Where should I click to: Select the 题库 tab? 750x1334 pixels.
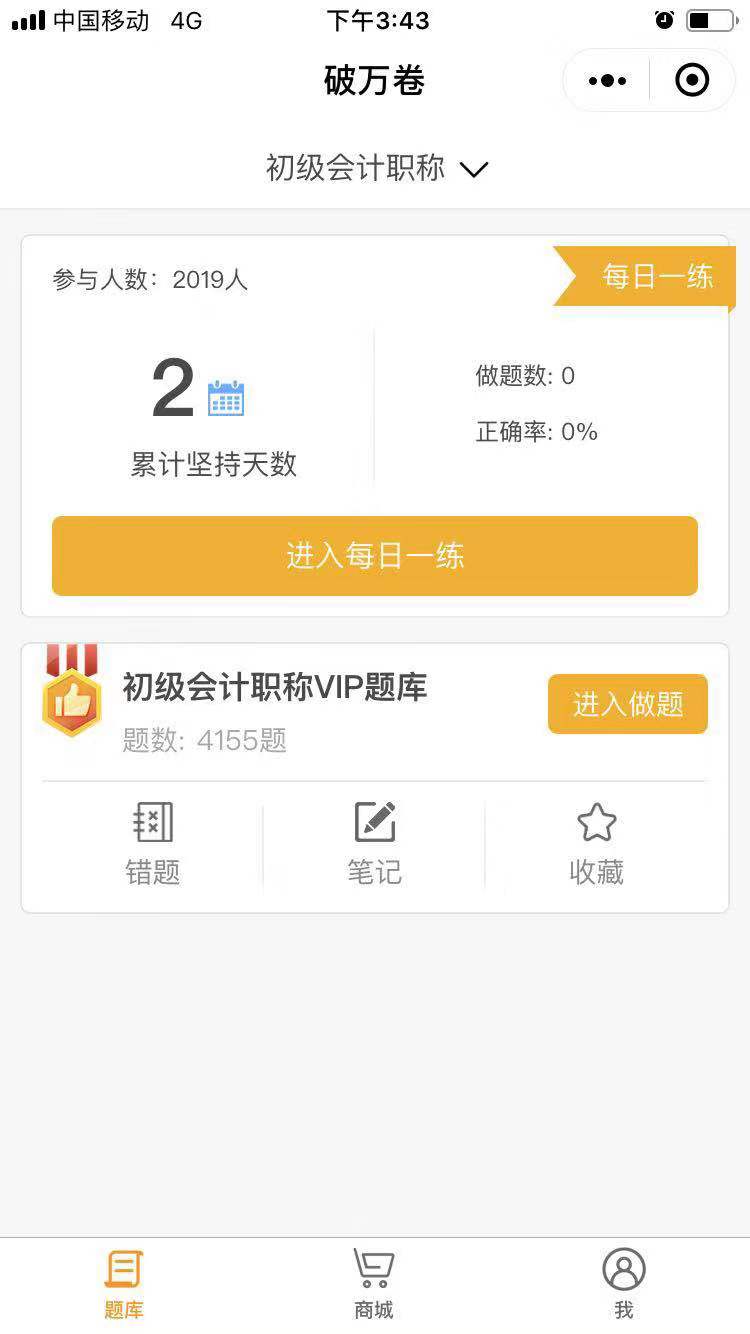(124, 1285)
